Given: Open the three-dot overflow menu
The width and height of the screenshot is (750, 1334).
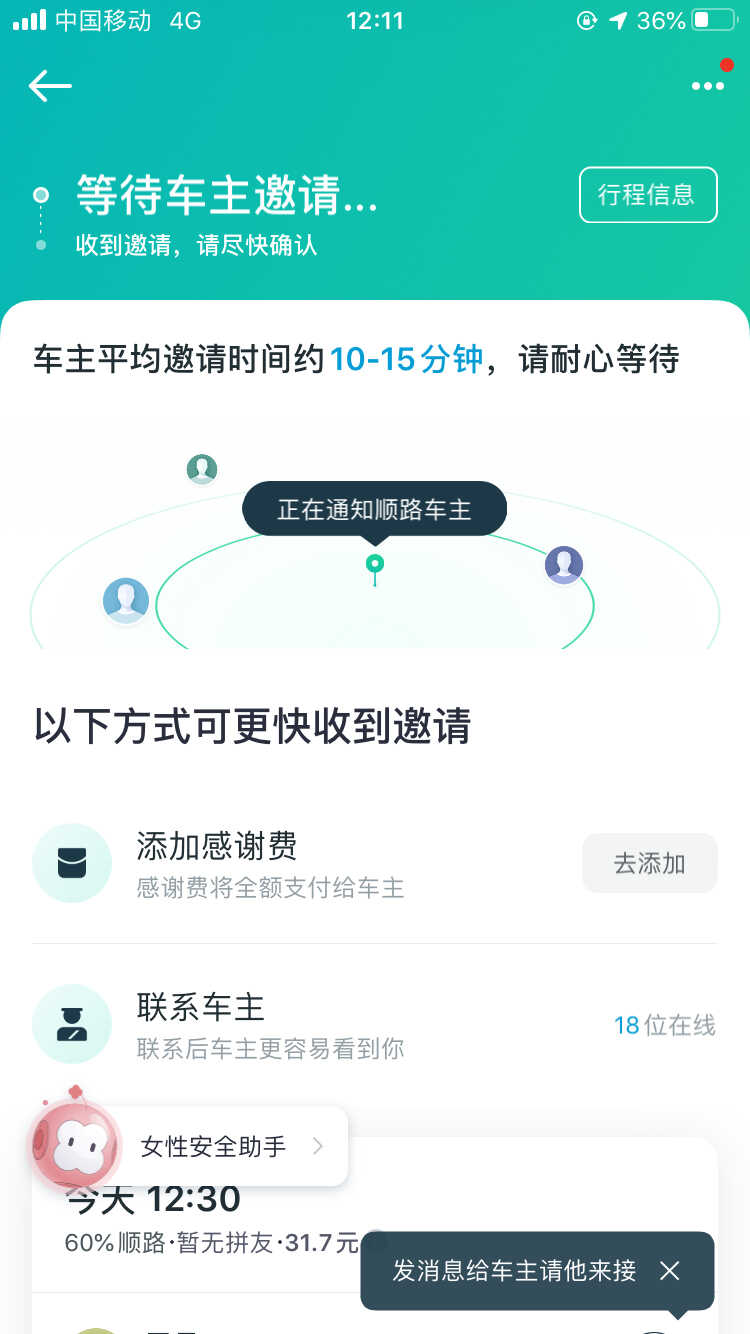Looking at the screenshot, I should click(x=707, y=86).
